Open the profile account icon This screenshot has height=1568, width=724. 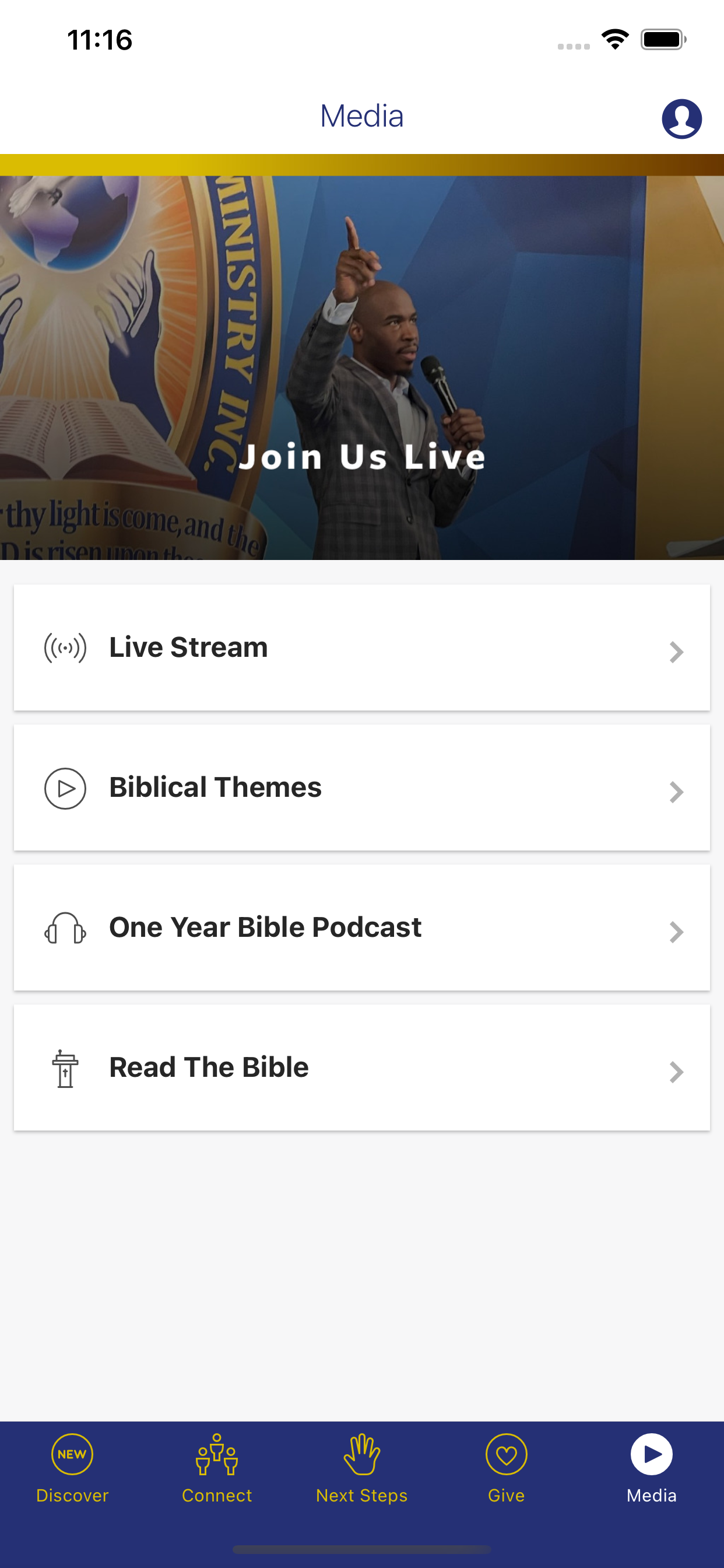coord(681,118)
